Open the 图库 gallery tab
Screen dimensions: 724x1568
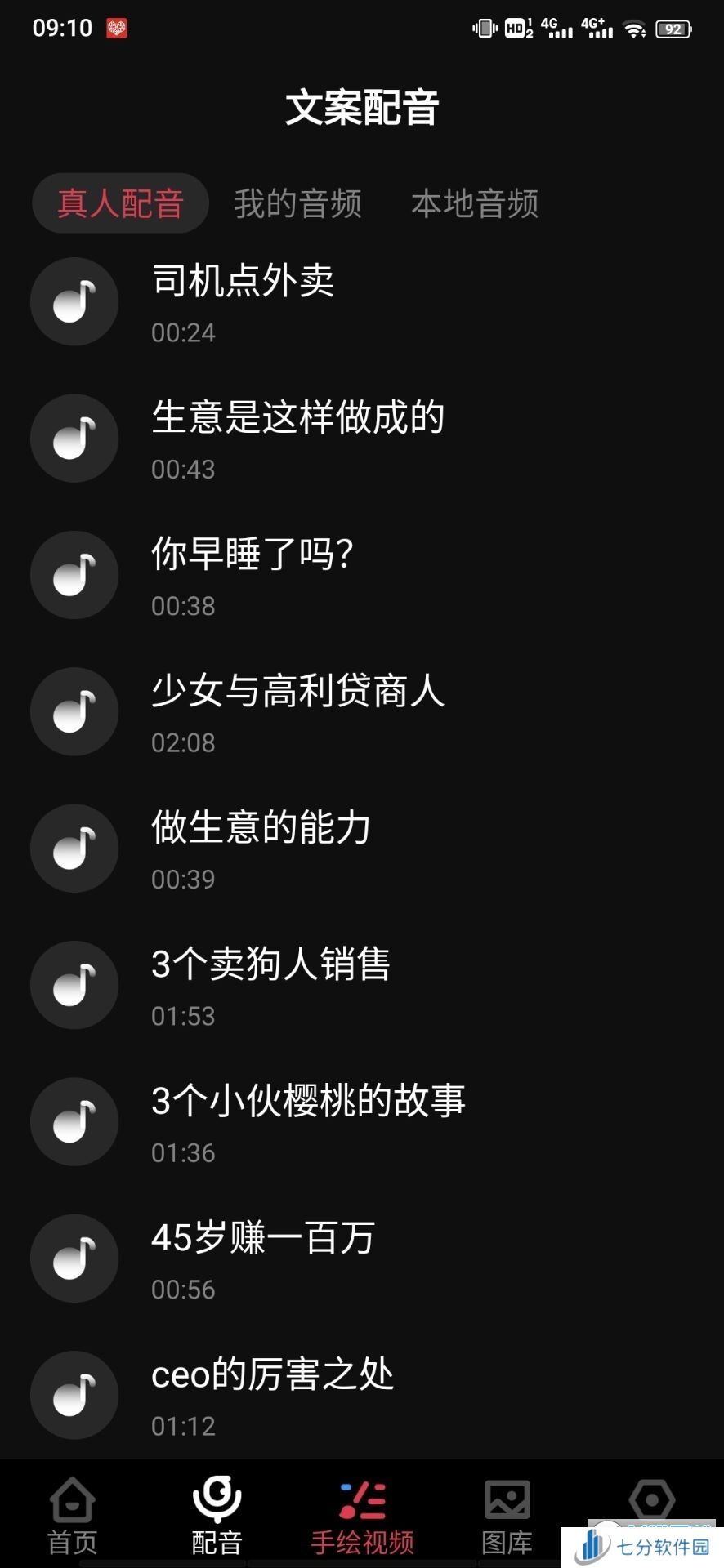click(x=507, y=1516)
